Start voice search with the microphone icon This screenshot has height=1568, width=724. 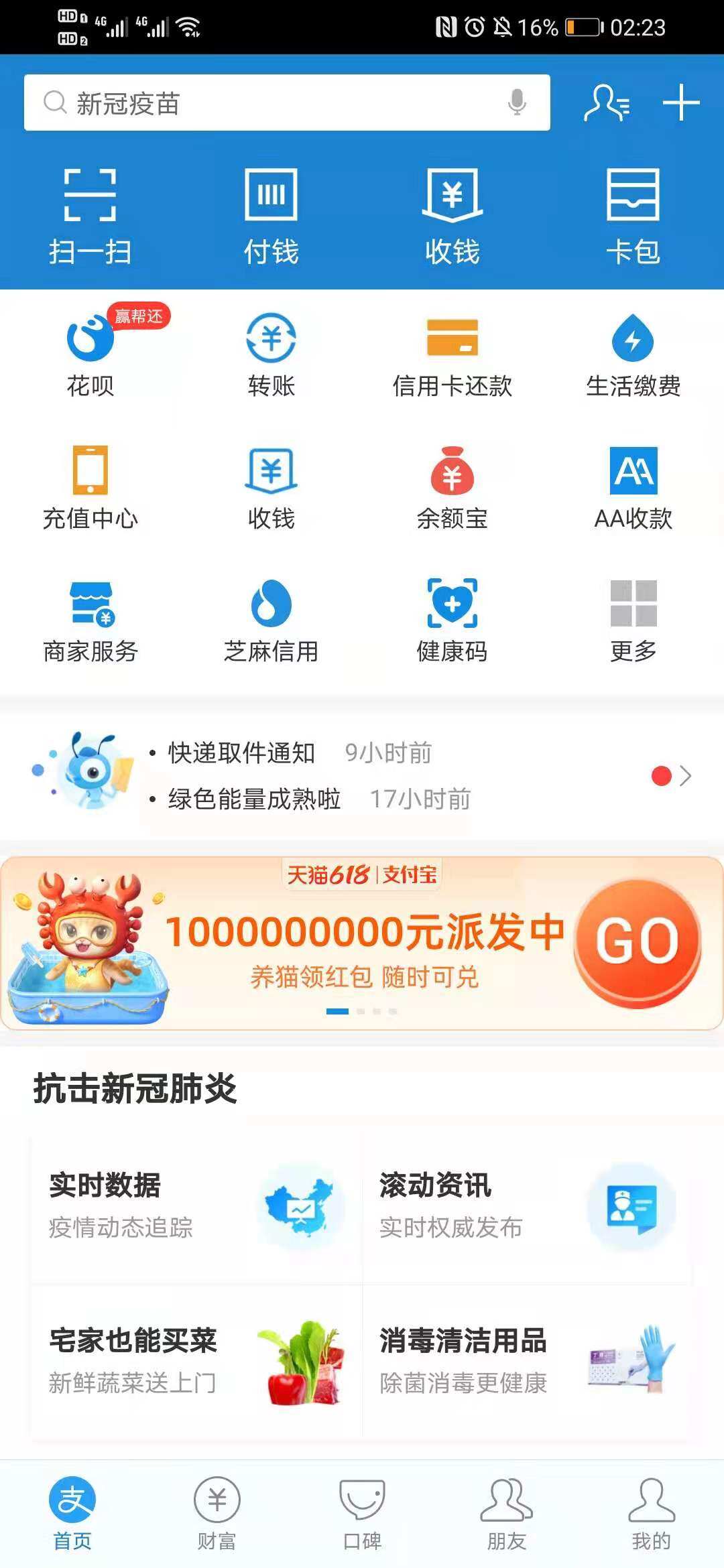click(516, 103)
